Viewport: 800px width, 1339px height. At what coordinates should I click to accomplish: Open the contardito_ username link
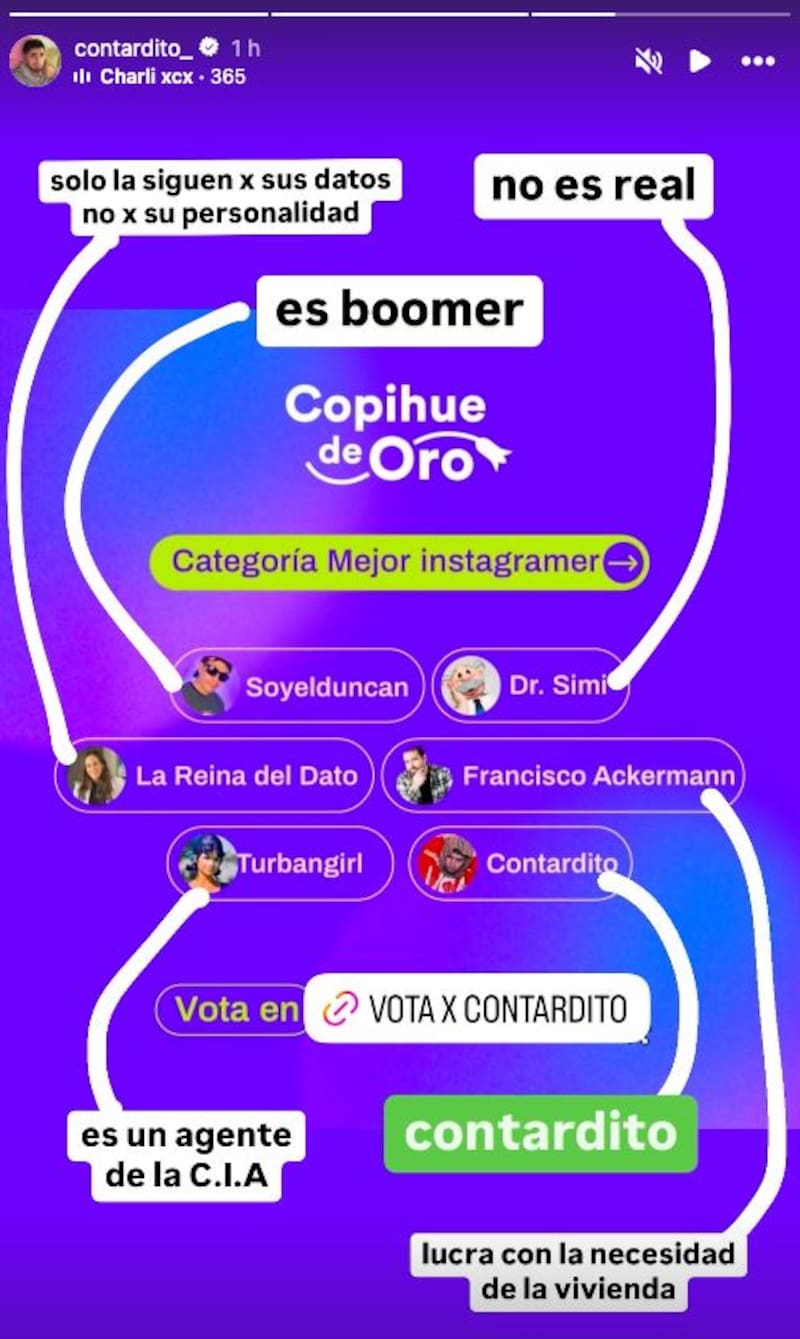point(133,47)
